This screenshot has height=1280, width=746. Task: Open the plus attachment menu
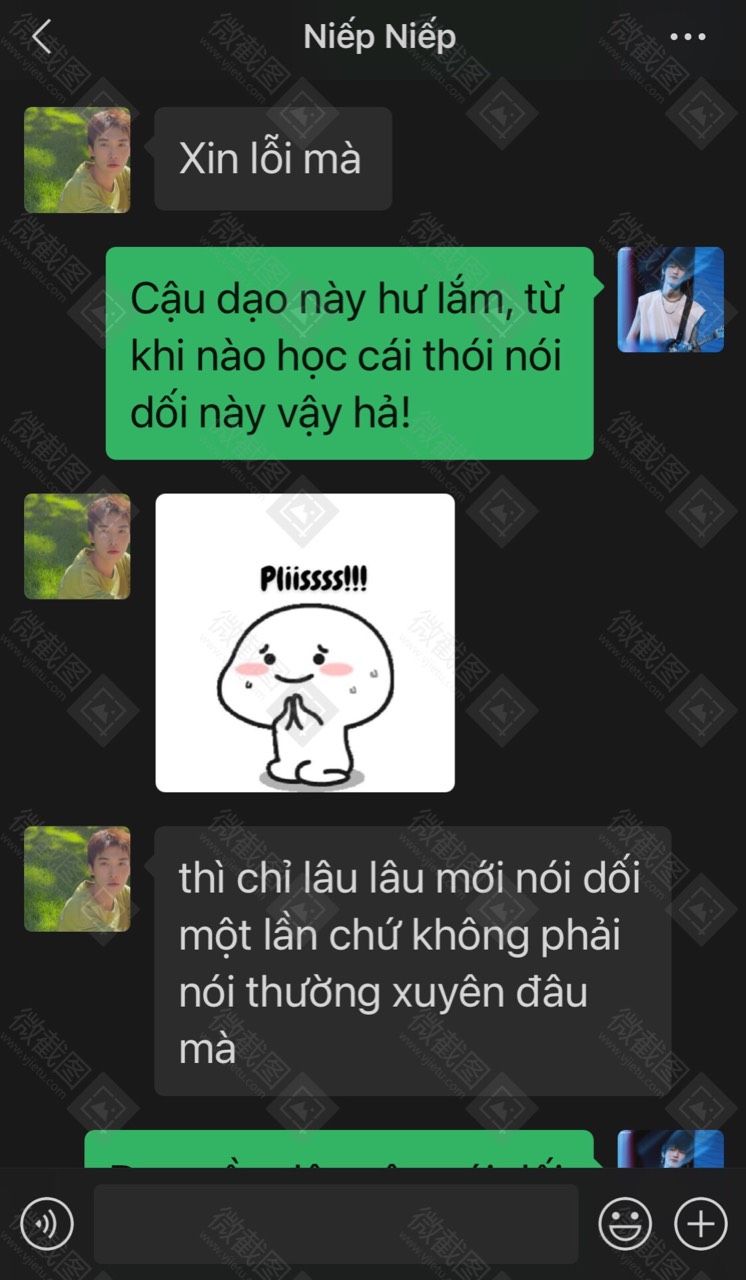point(701,1223)
